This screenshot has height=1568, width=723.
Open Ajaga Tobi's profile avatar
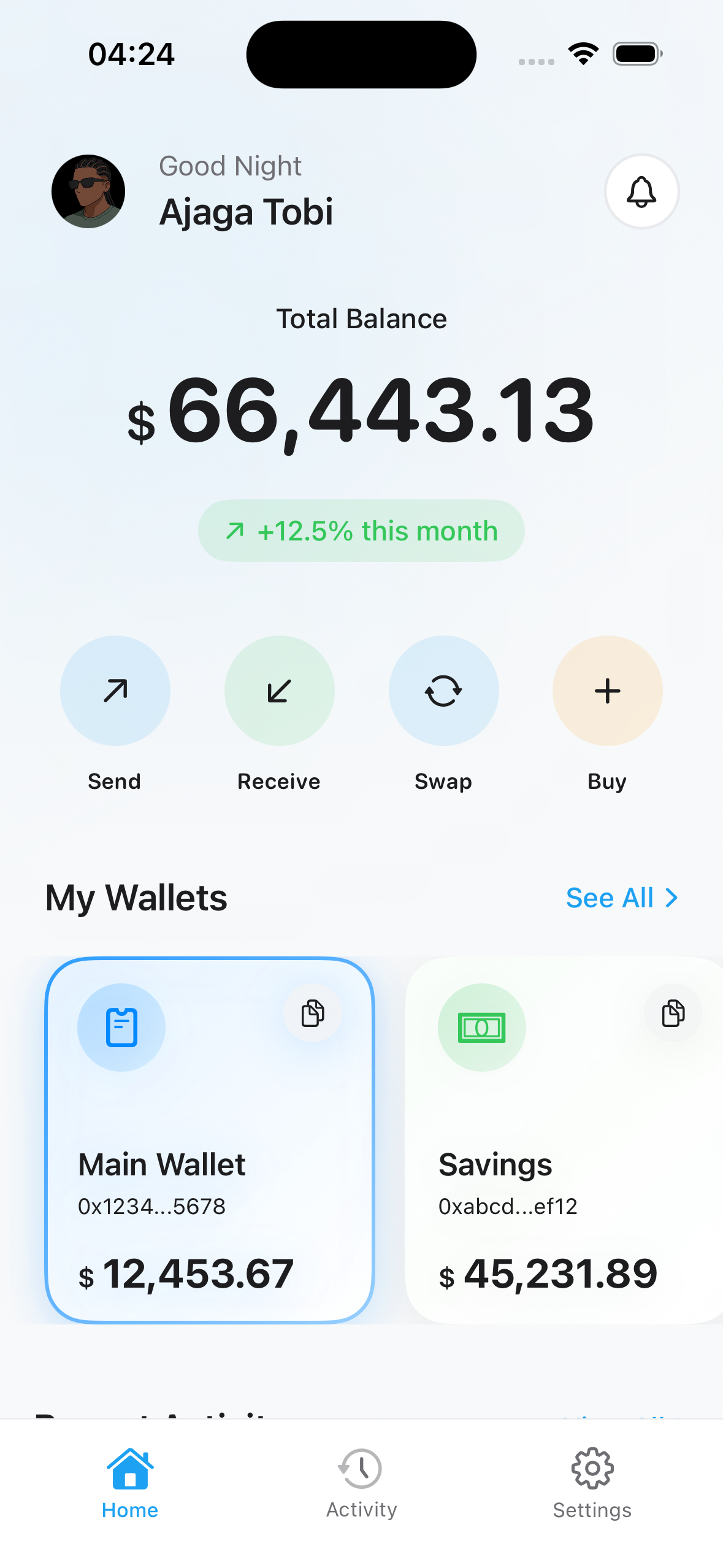click(x=88, y=192)
